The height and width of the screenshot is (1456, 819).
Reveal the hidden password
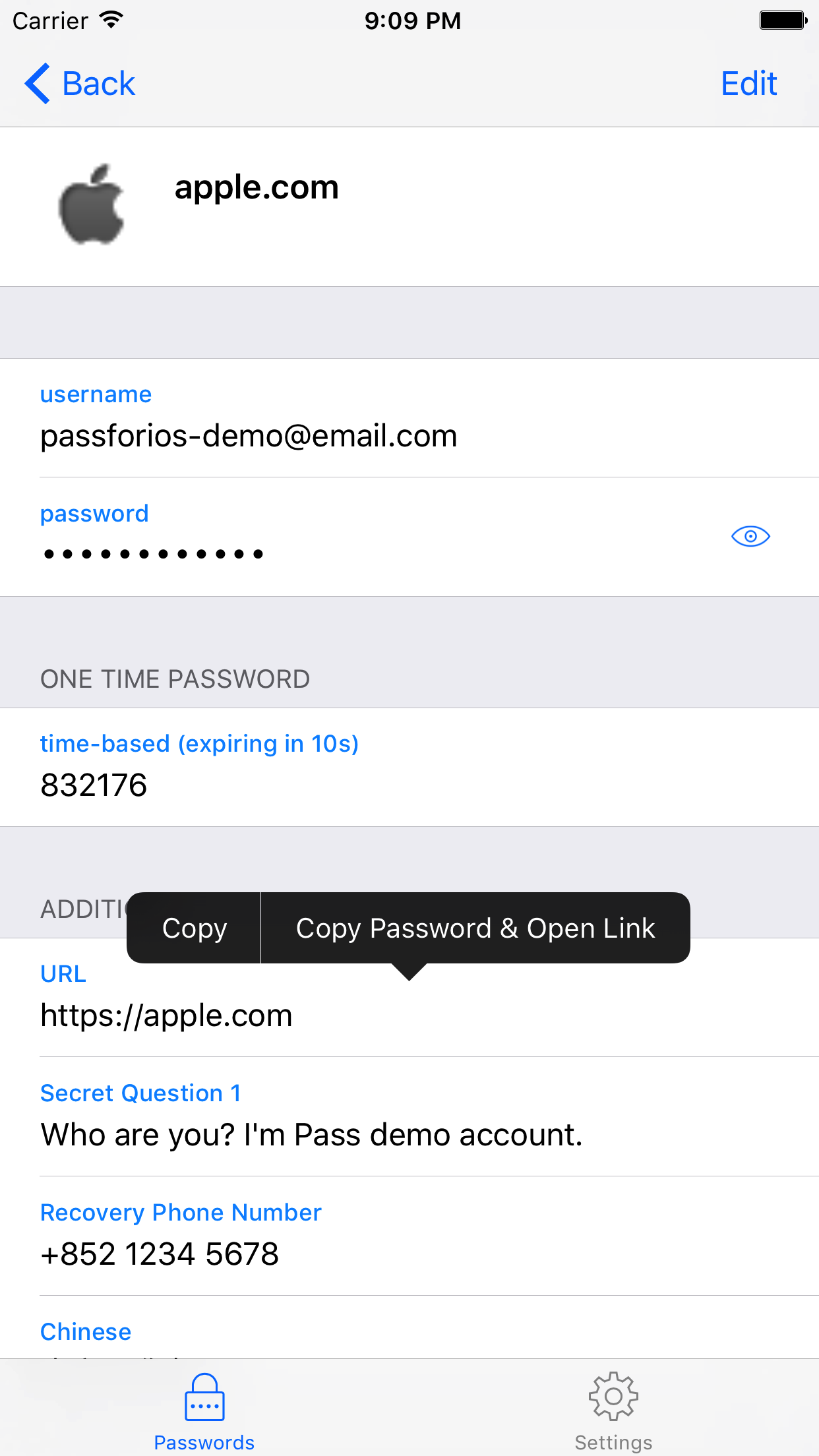point(750,536)
